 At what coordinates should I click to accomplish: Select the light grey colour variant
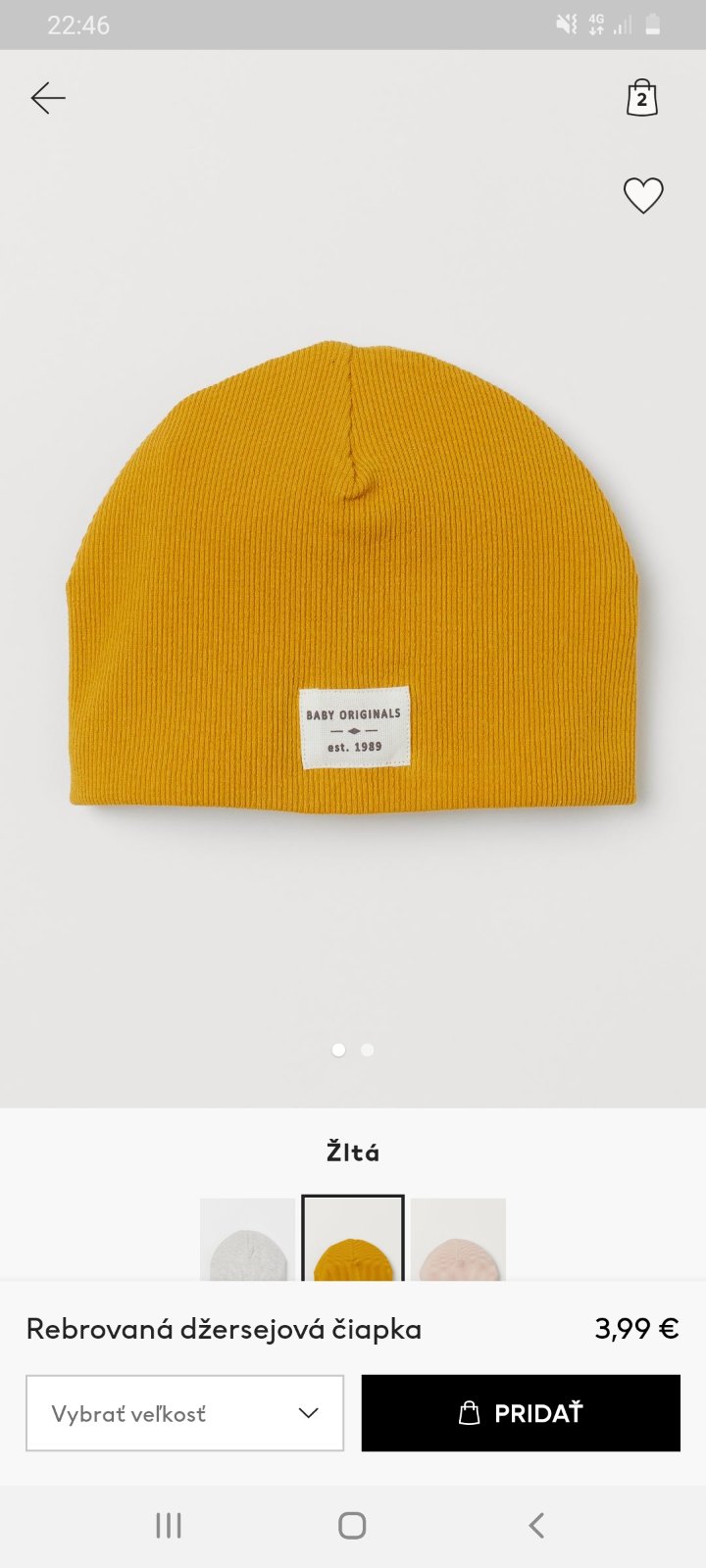pyautogui.click(x=247, y=1240)
